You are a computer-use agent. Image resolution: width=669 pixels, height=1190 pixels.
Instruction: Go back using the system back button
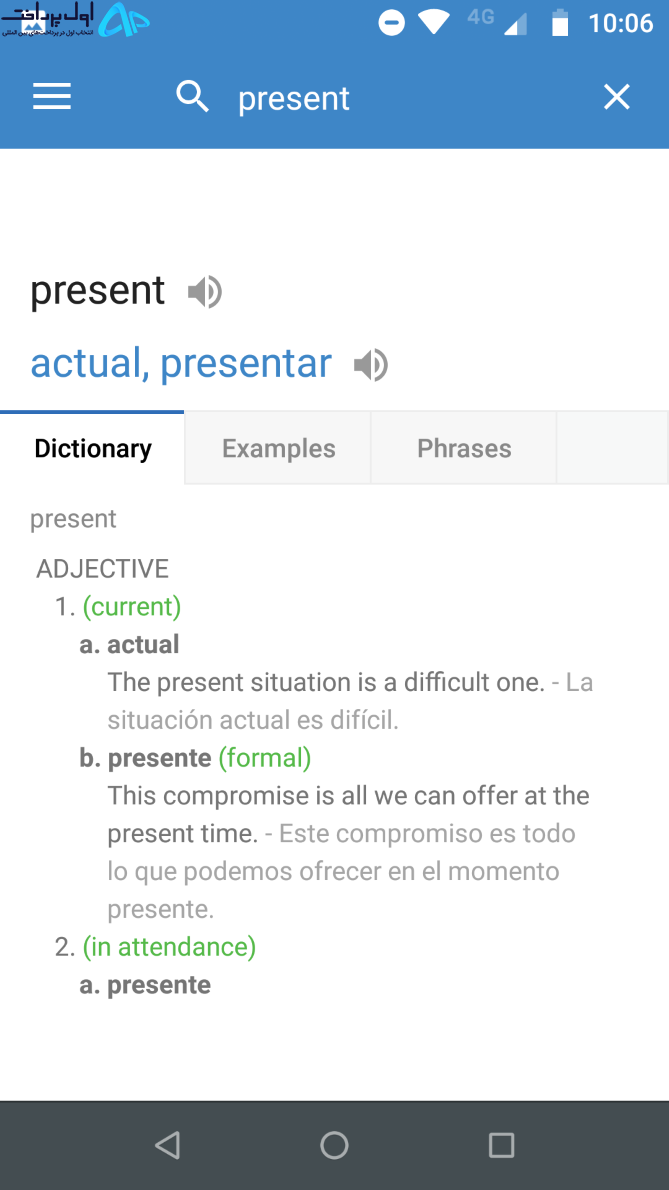click(168, 1144)
